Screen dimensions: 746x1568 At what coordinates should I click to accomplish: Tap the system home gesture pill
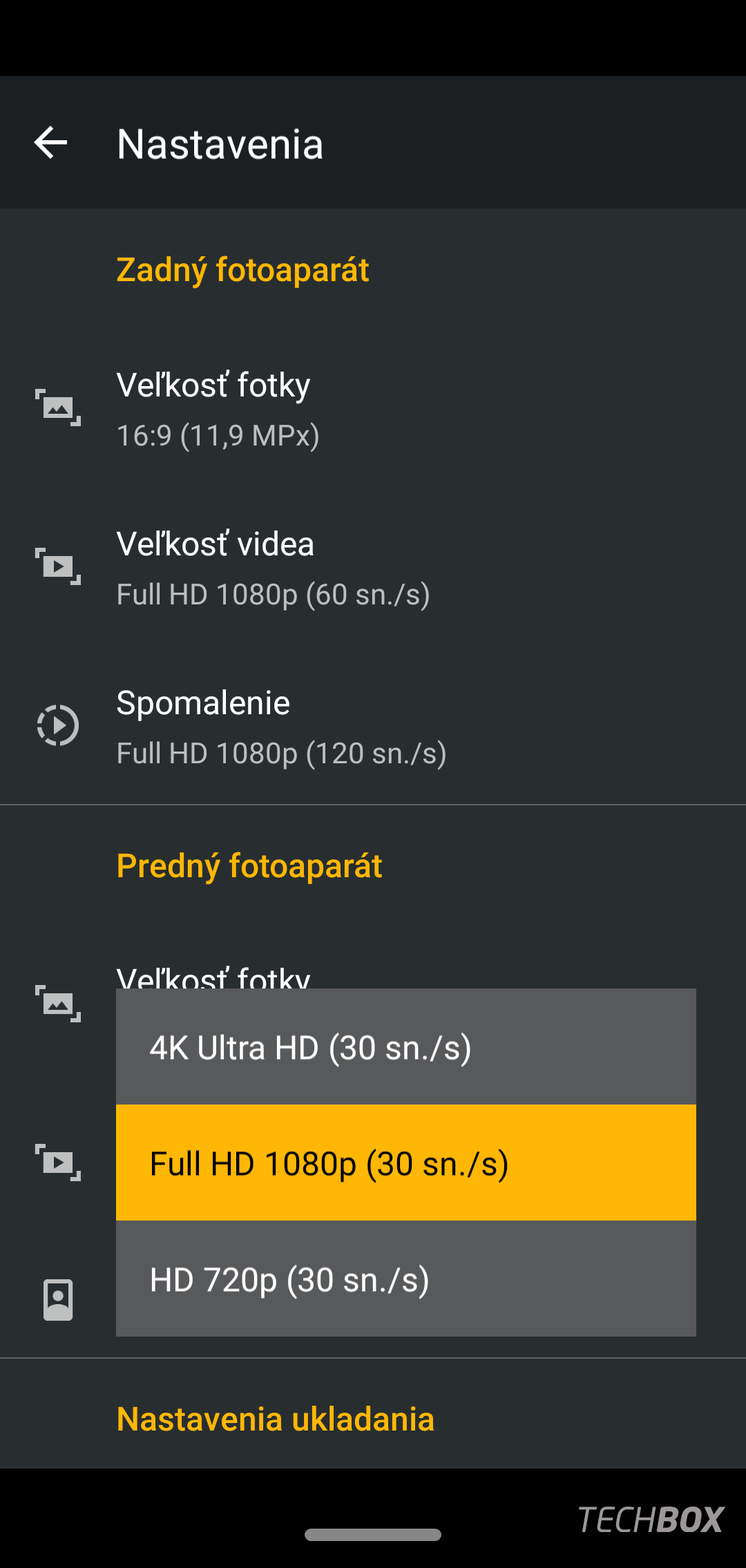[x=373, y=1535]
